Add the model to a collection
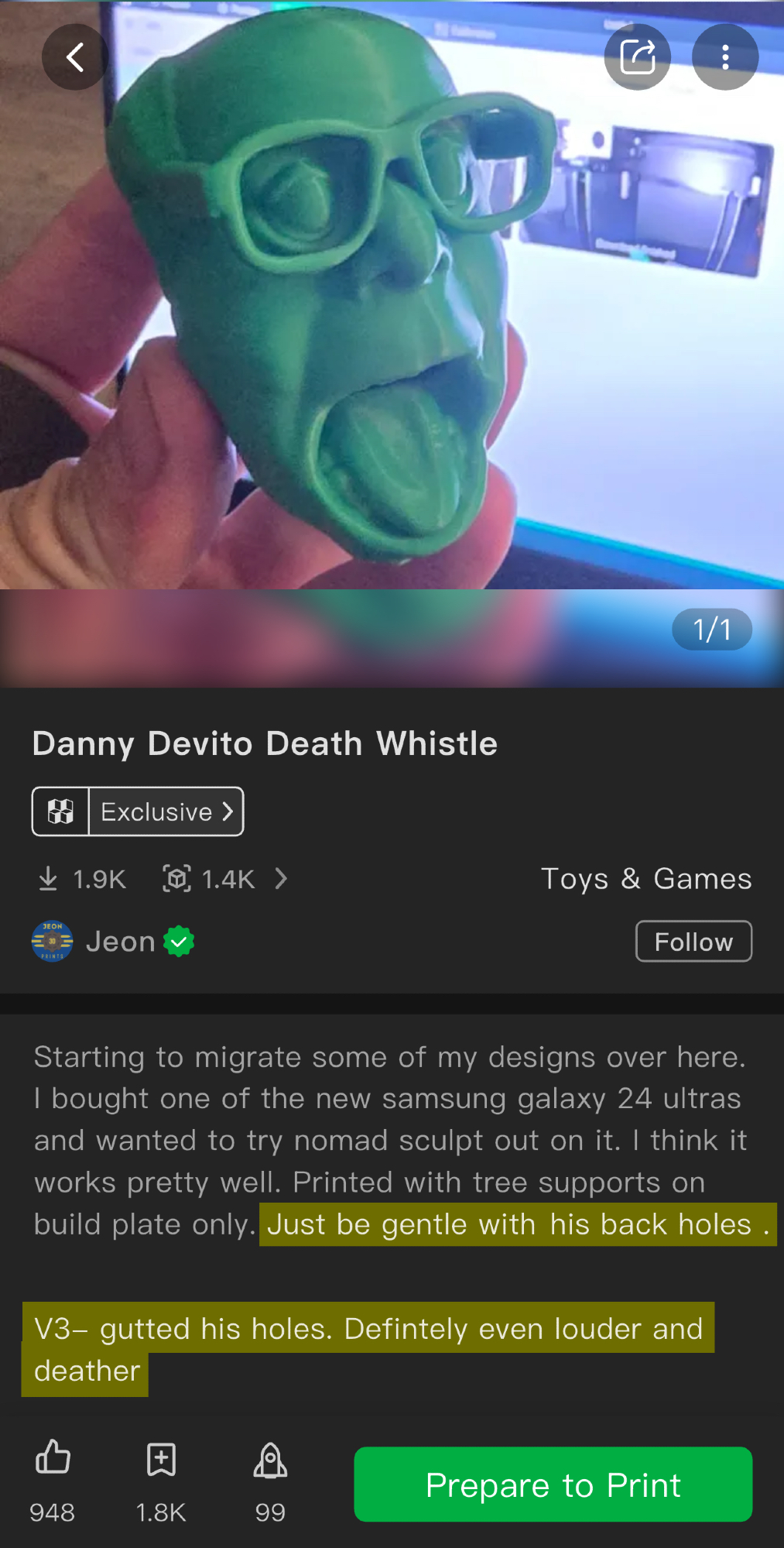Screen dimensions: 784x1548 [161, 1459]
